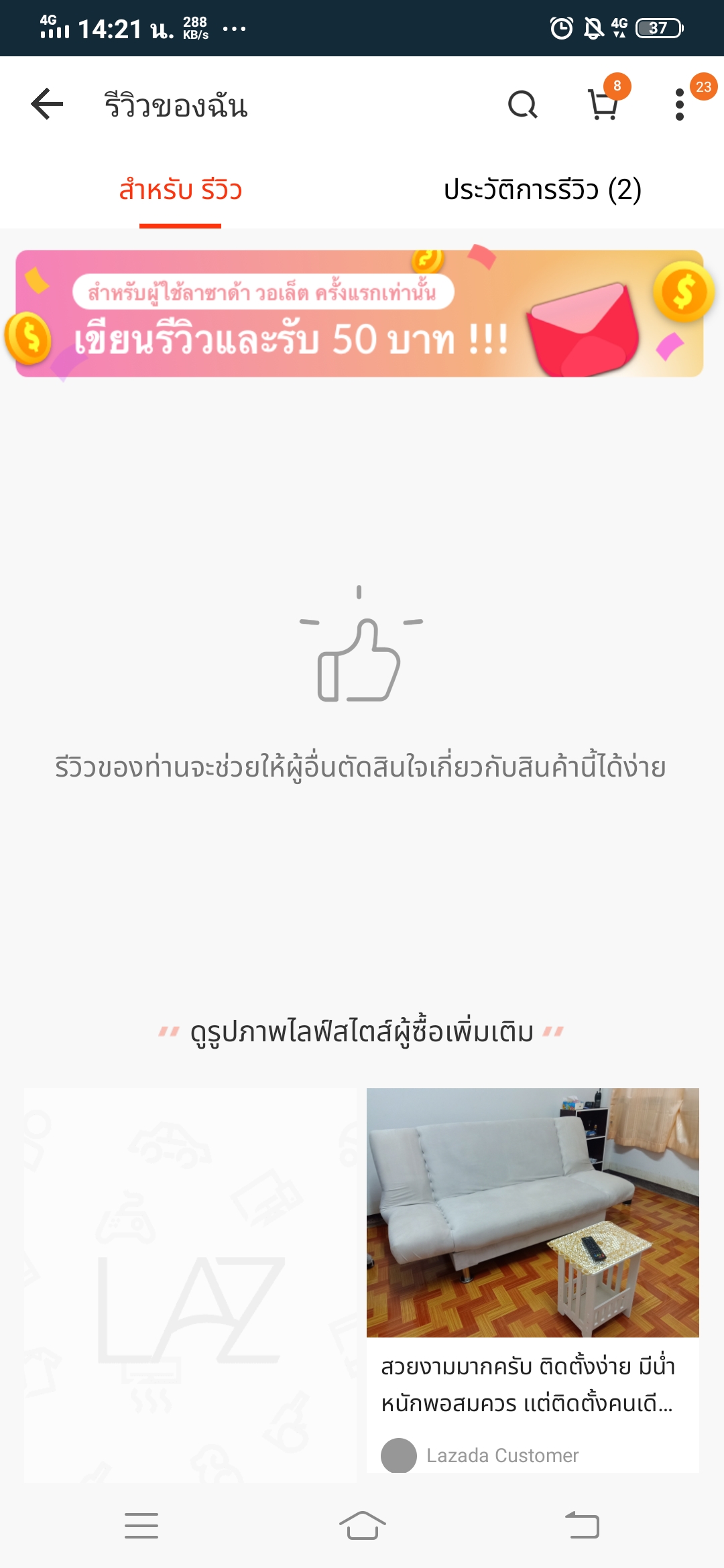Open the three-dot overflow menu
Screen dimensions: 724x1568
(x=680, y=105)
